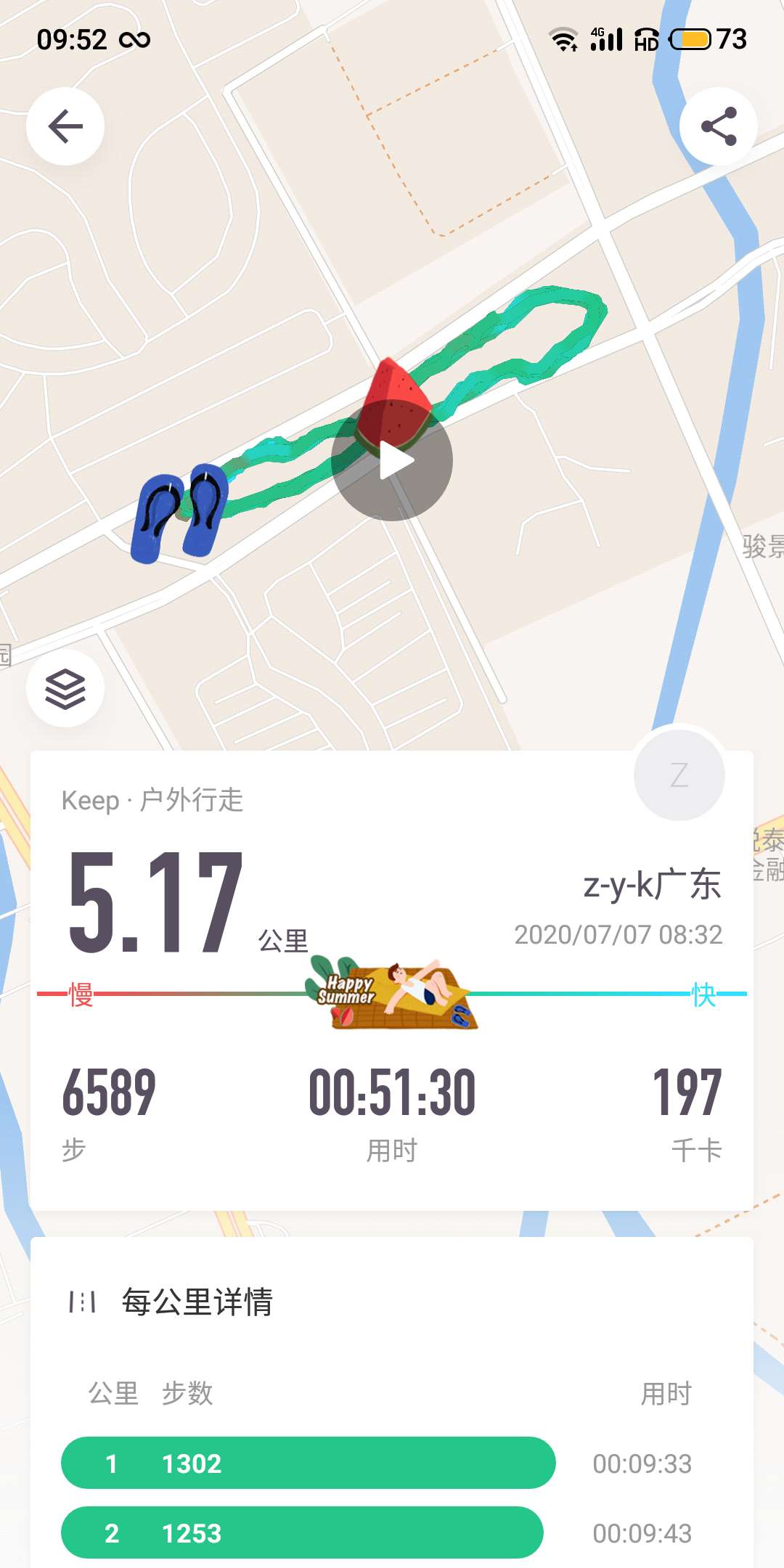Click the HD indicator in the status bar
This screenshot has height=1568, width=784.
tap(645, 41)
